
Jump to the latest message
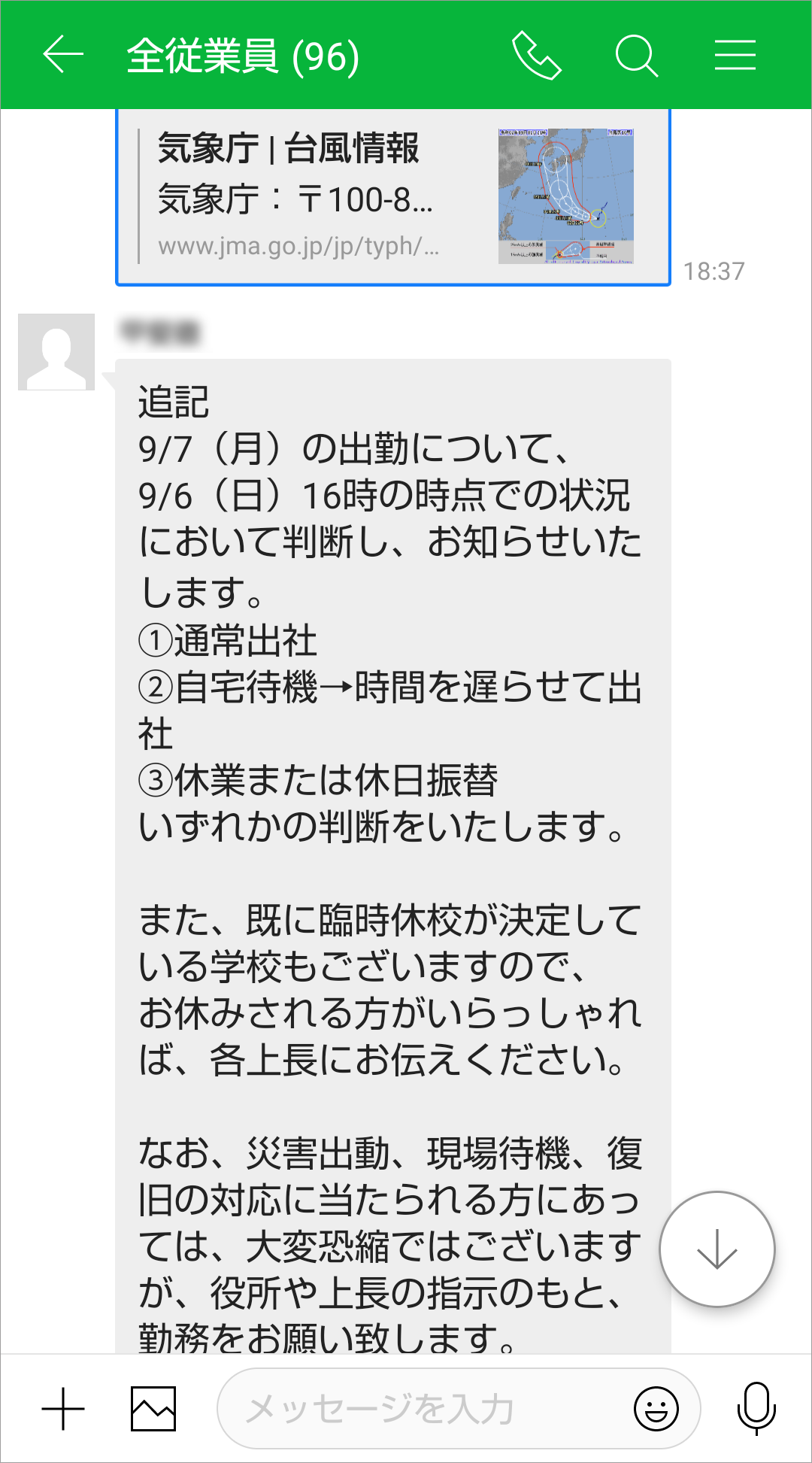pyautogui.click(x=717, y=1249)
